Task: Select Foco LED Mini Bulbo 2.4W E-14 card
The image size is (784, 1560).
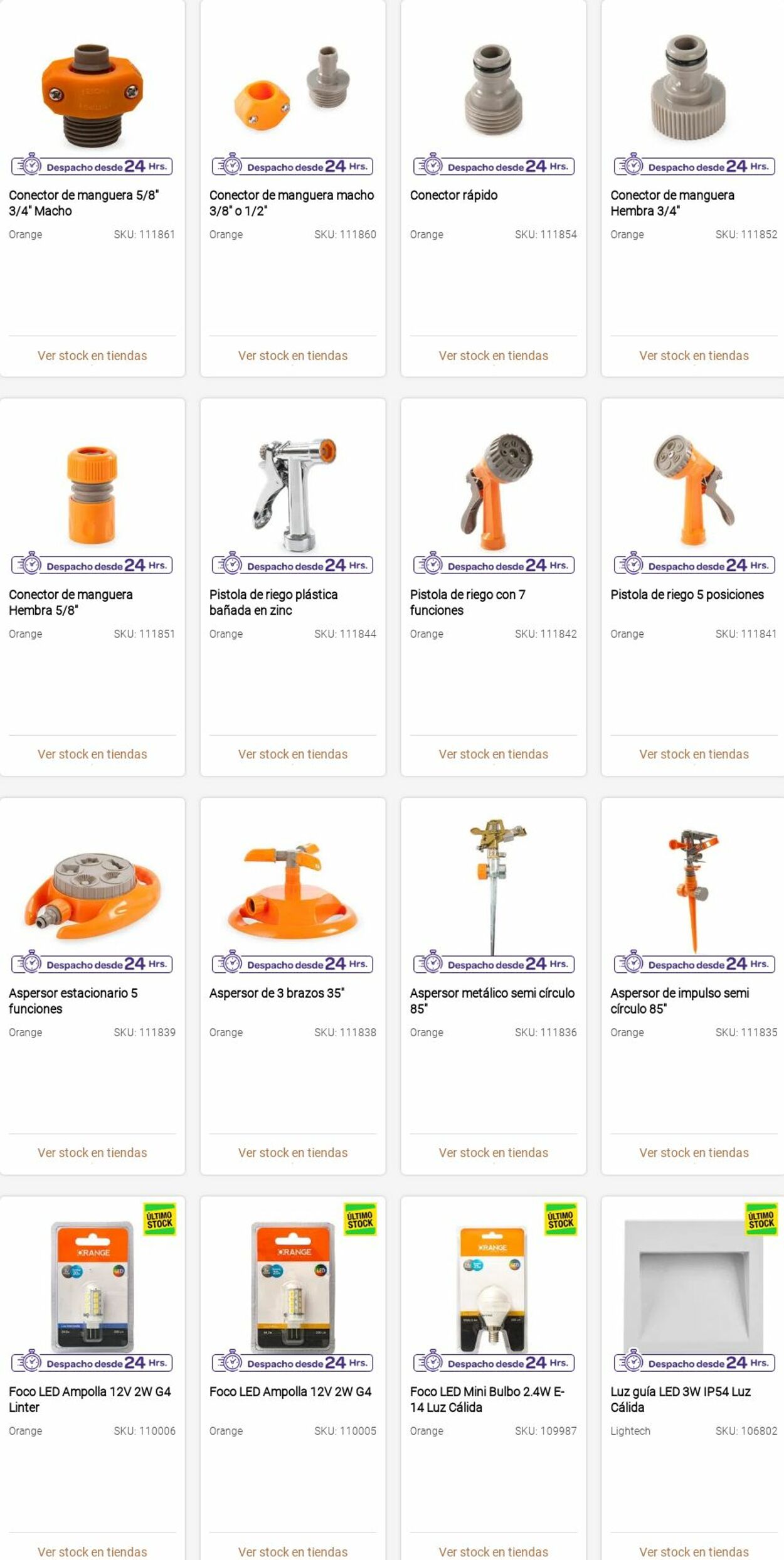Action: [x=487, y=1399]
